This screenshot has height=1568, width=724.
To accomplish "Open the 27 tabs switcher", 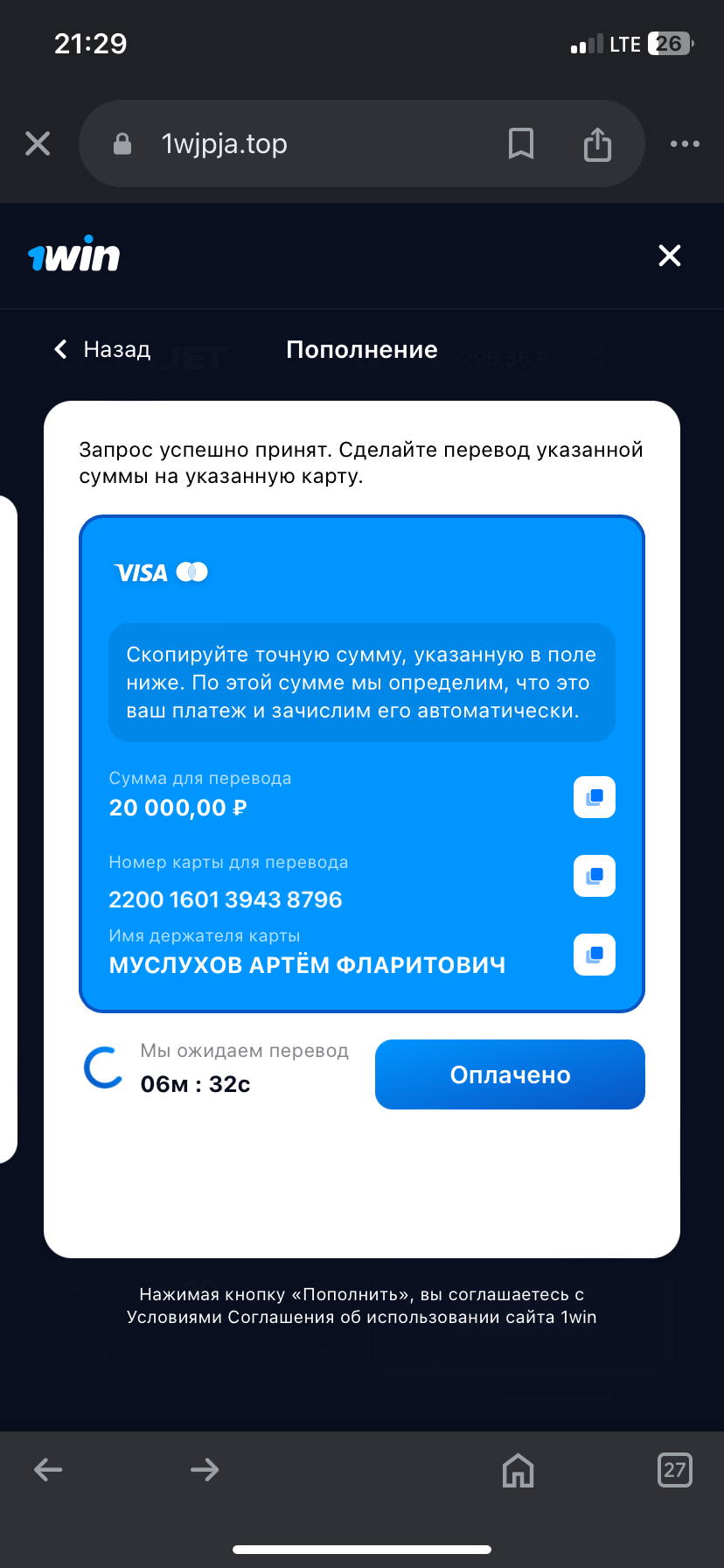I will click(674, 1469).
